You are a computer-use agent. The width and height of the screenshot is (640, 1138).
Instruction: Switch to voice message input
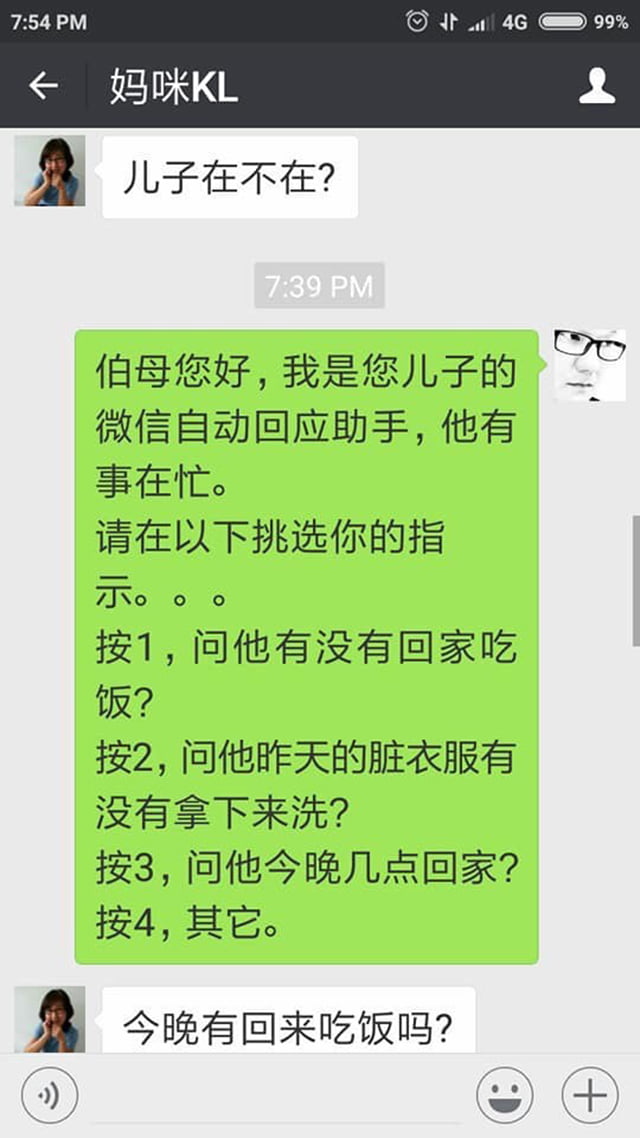49,1096
